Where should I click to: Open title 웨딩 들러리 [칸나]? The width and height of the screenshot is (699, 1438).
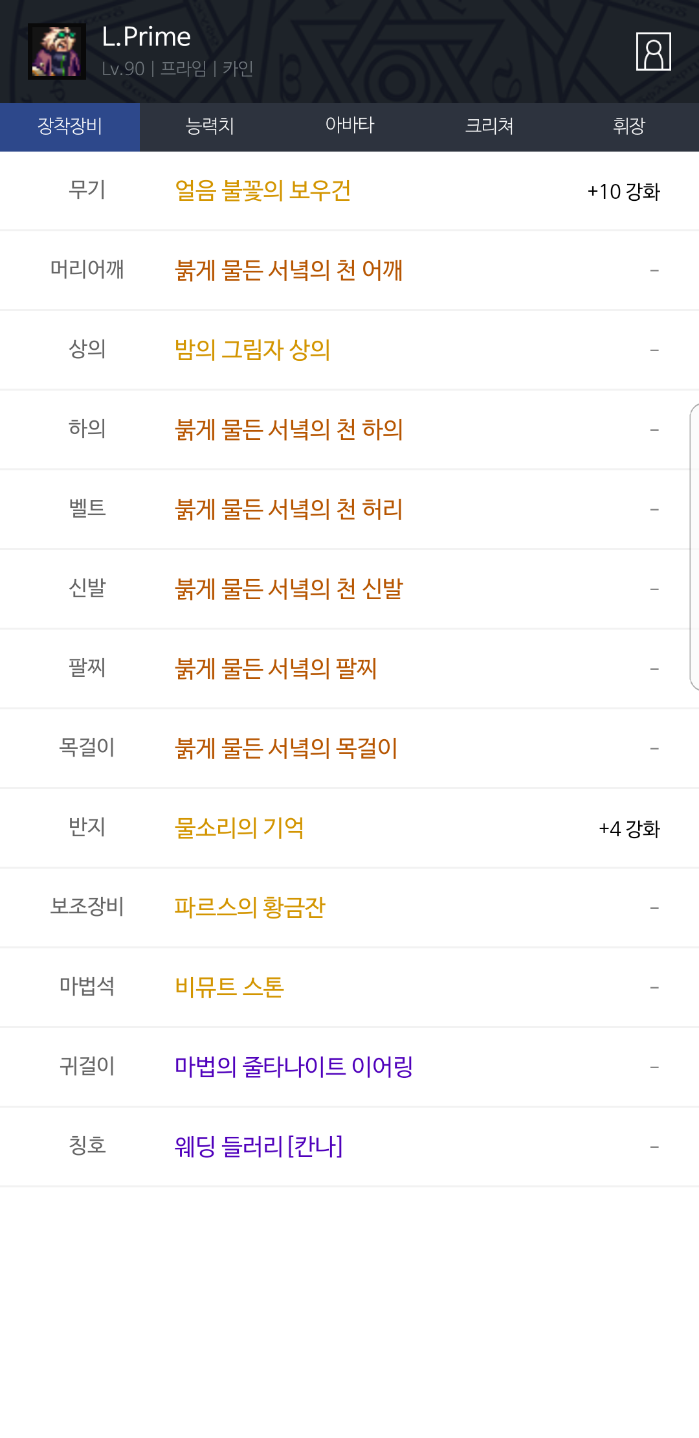pos(259,1146)
